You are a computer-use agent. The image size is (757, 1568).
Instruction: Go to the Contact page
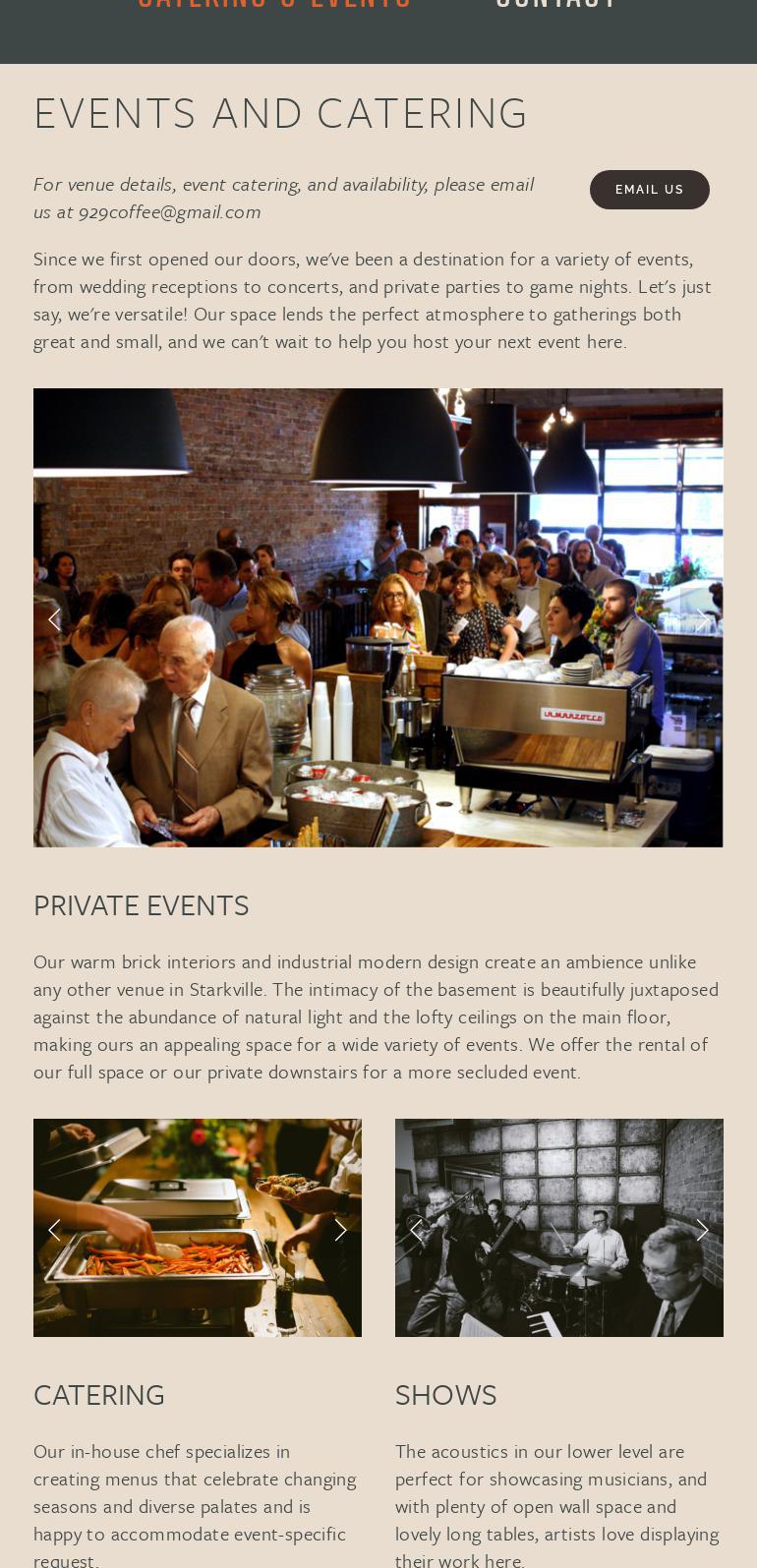pos(556,4)
